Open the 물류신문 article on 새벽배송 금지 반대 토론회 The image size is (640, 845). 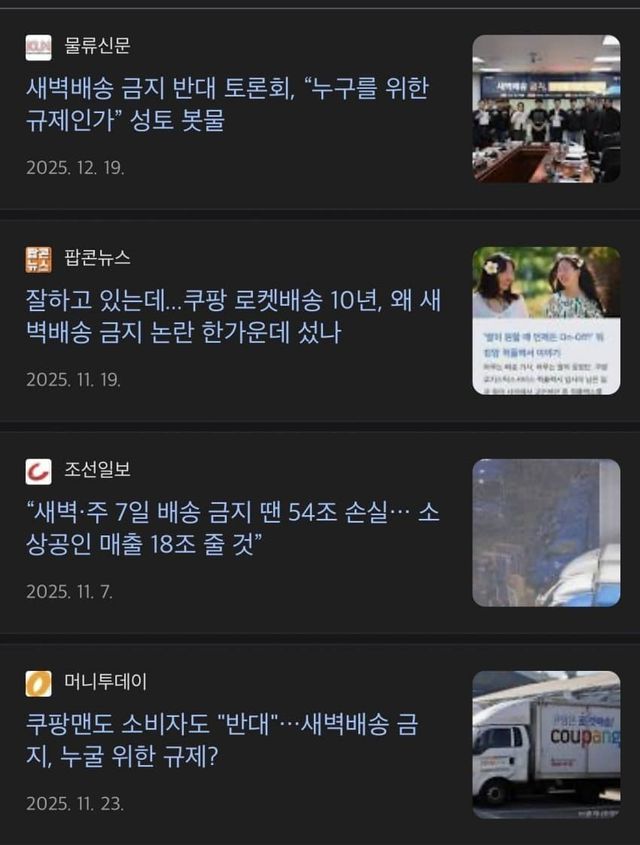[x=228, y=105]
